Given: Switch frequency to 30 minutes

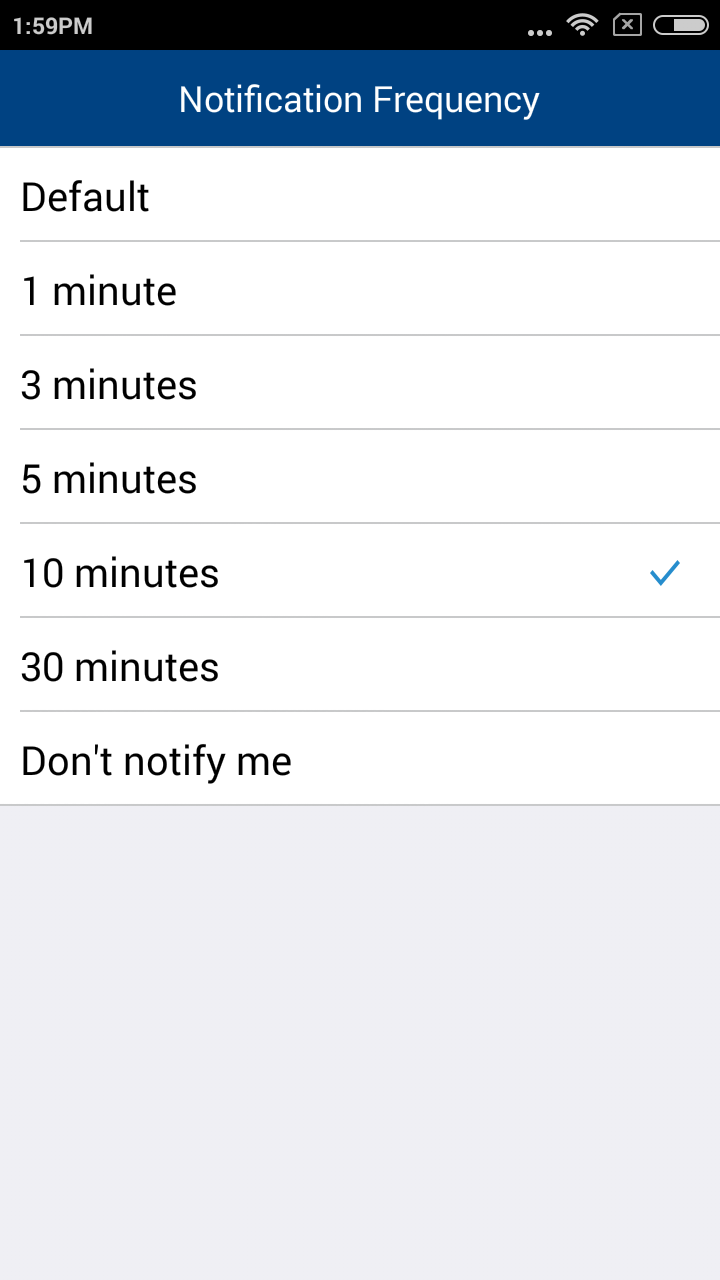Looking at the screenshot, I should (x=360, y=667).
